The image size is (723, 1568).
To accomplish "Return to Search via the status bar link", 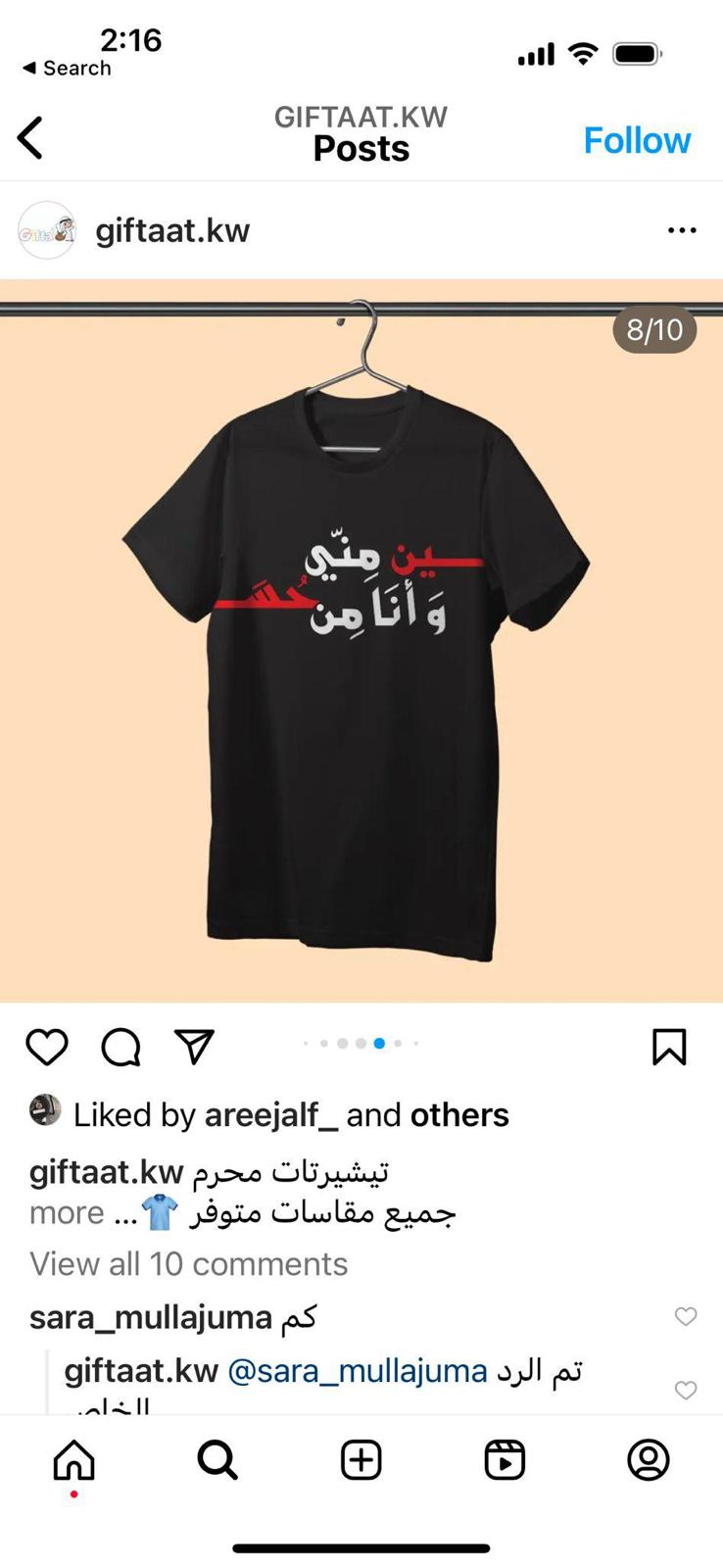I will click(x=67, y=69).
